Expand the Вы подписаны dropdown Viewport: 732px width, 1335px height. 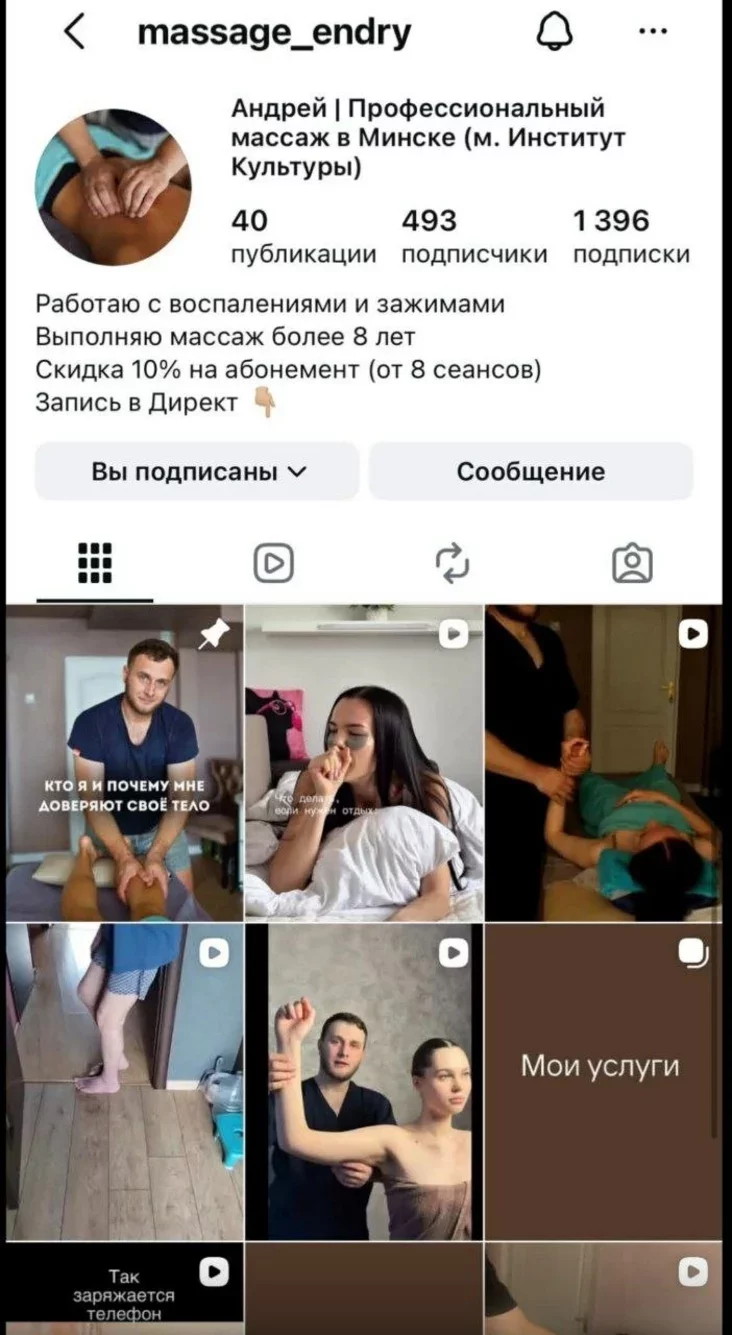[197, 471]
